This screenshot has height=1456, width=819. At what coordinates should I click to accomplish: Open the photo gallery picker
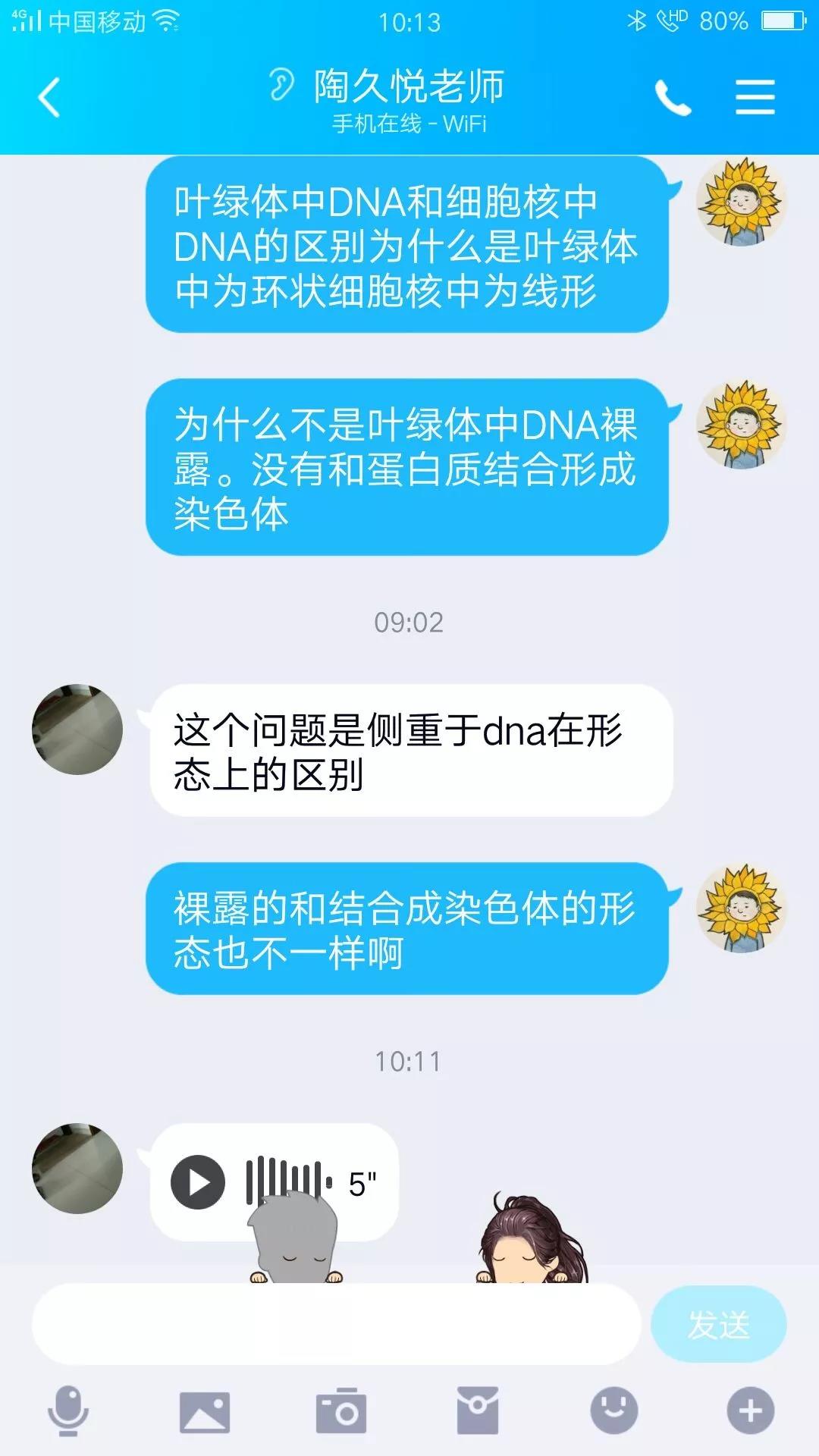click(205, 1411)
